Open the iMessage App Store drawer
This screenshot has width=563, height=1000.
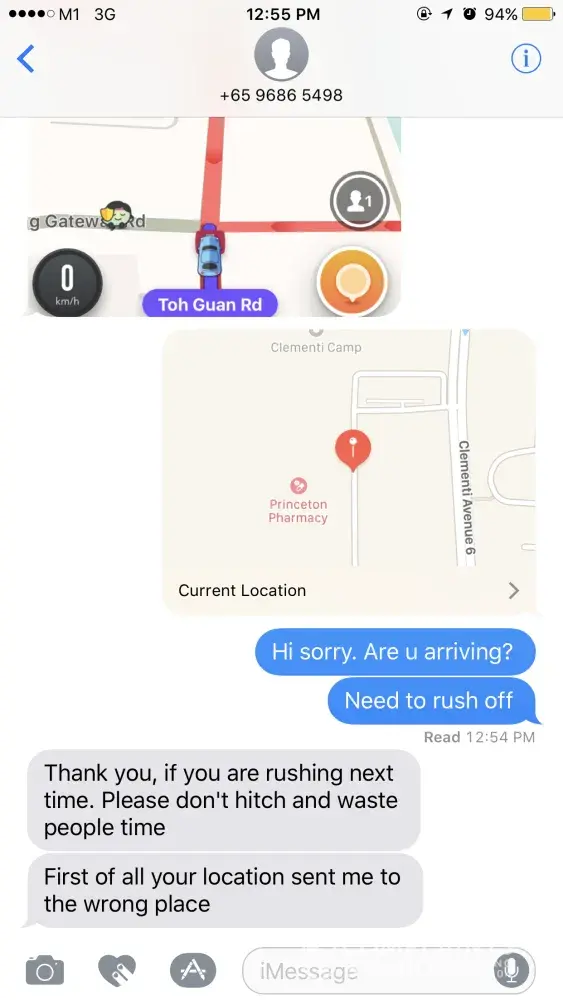[x=193, y=970]
